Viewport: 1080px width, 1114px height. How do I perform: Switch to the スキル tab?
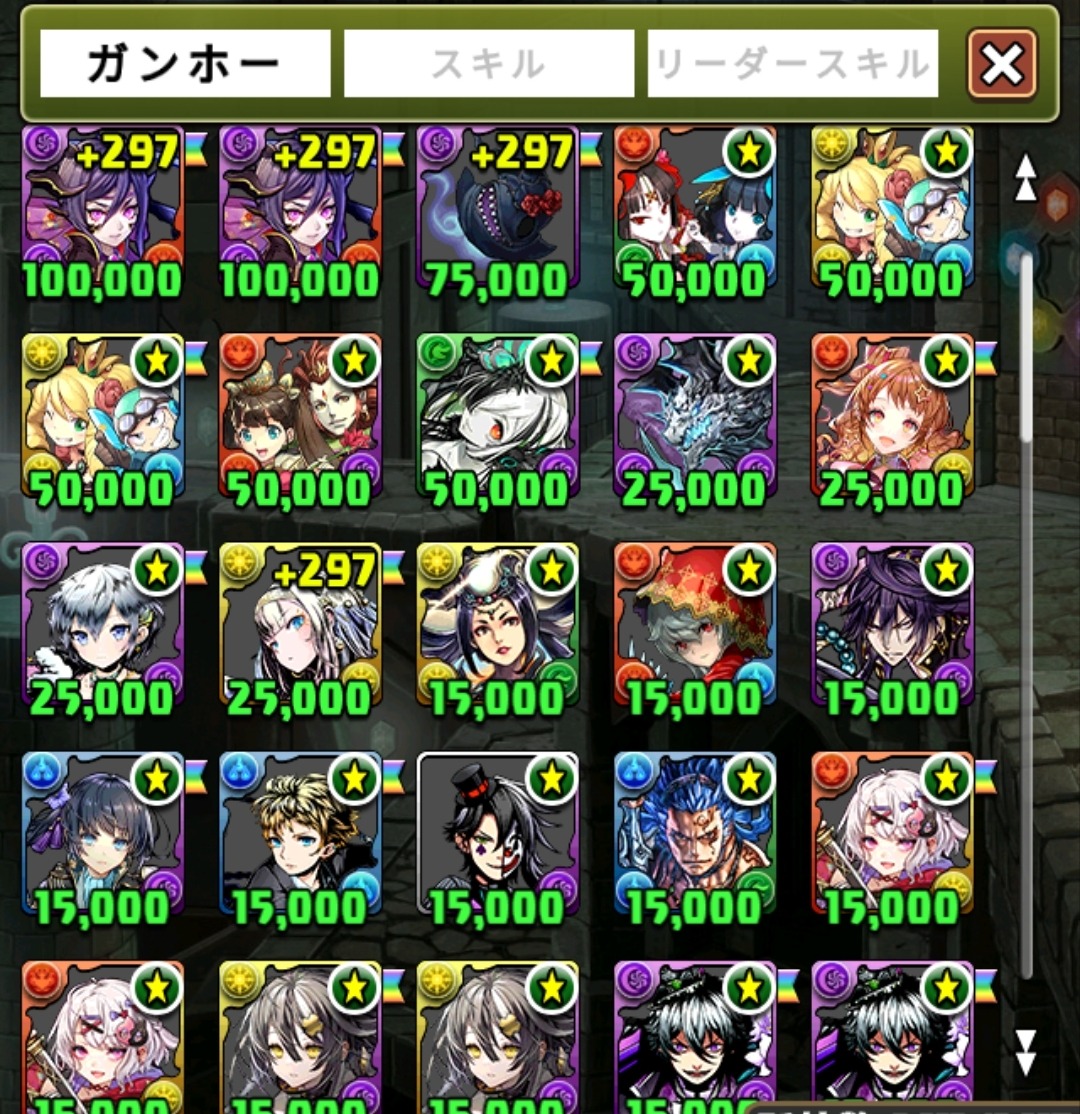(x=489, y=64)
